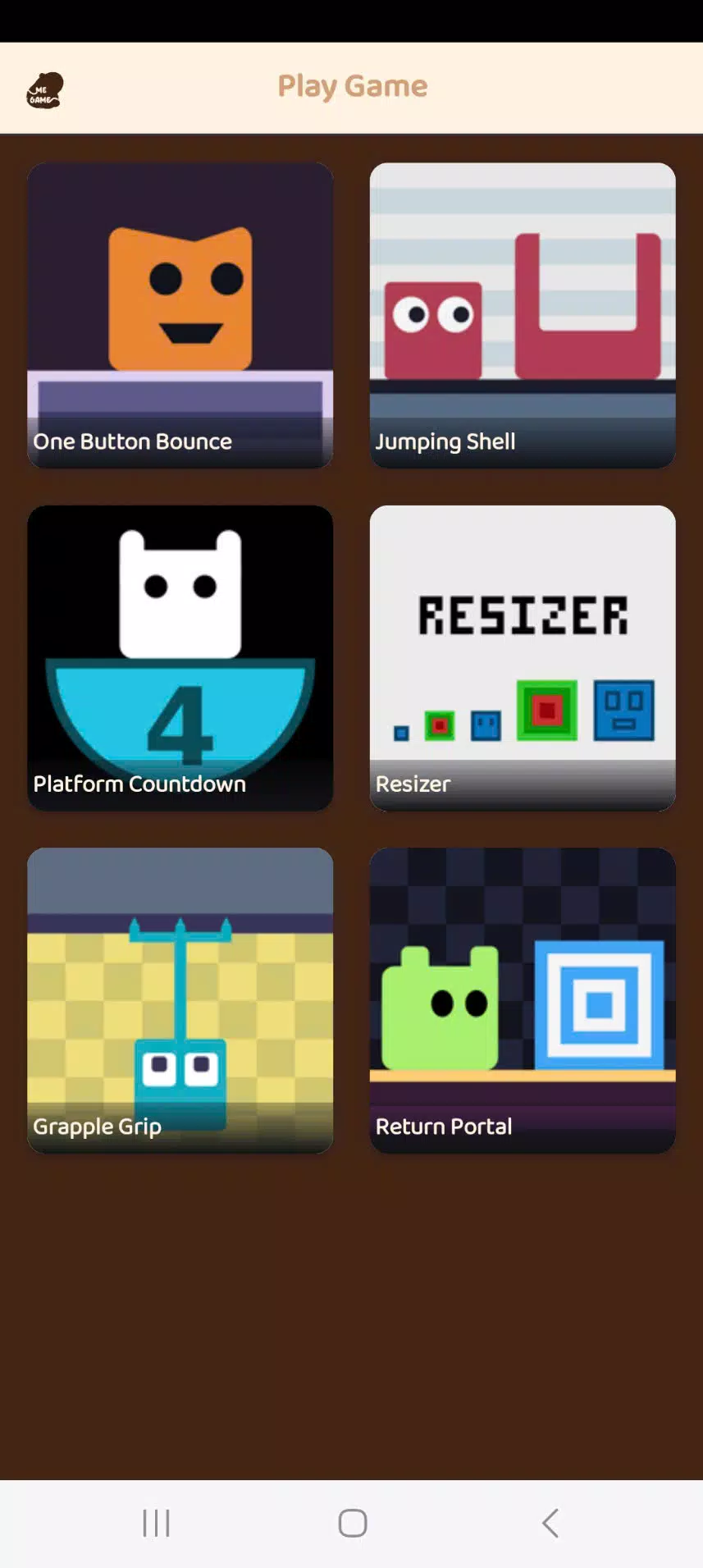Select the Grapple Grip game
The image size is (703, 1568).
point(180,999)
